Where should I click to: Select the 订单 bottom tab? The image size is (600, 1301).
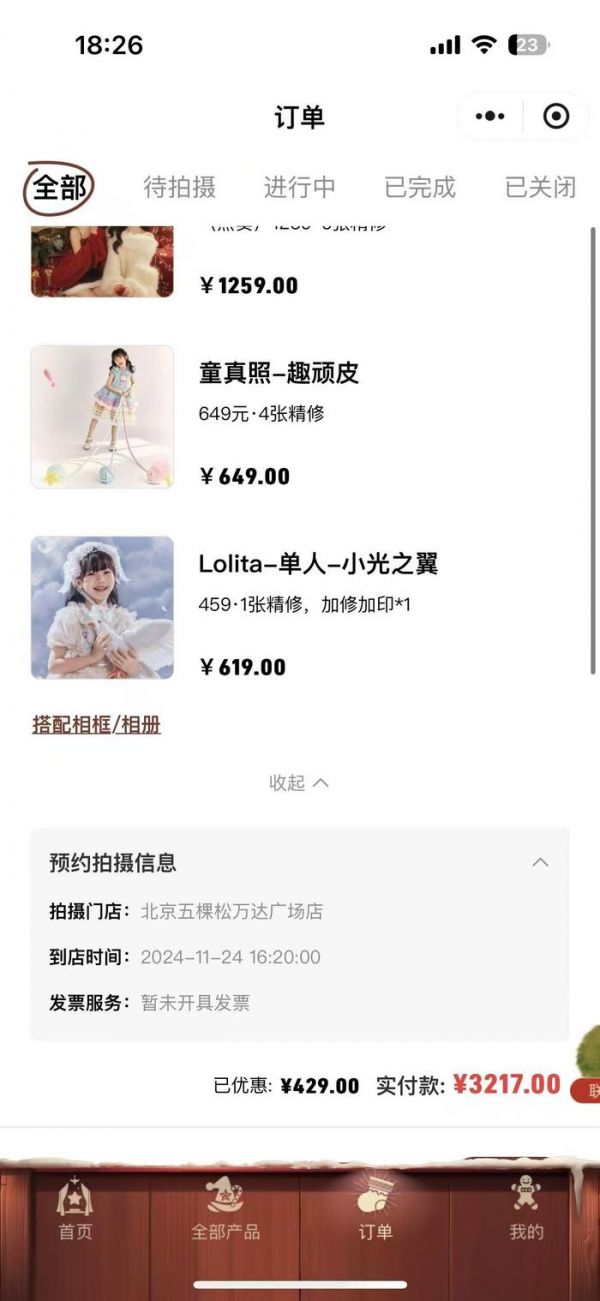(x=375, y=1208)
